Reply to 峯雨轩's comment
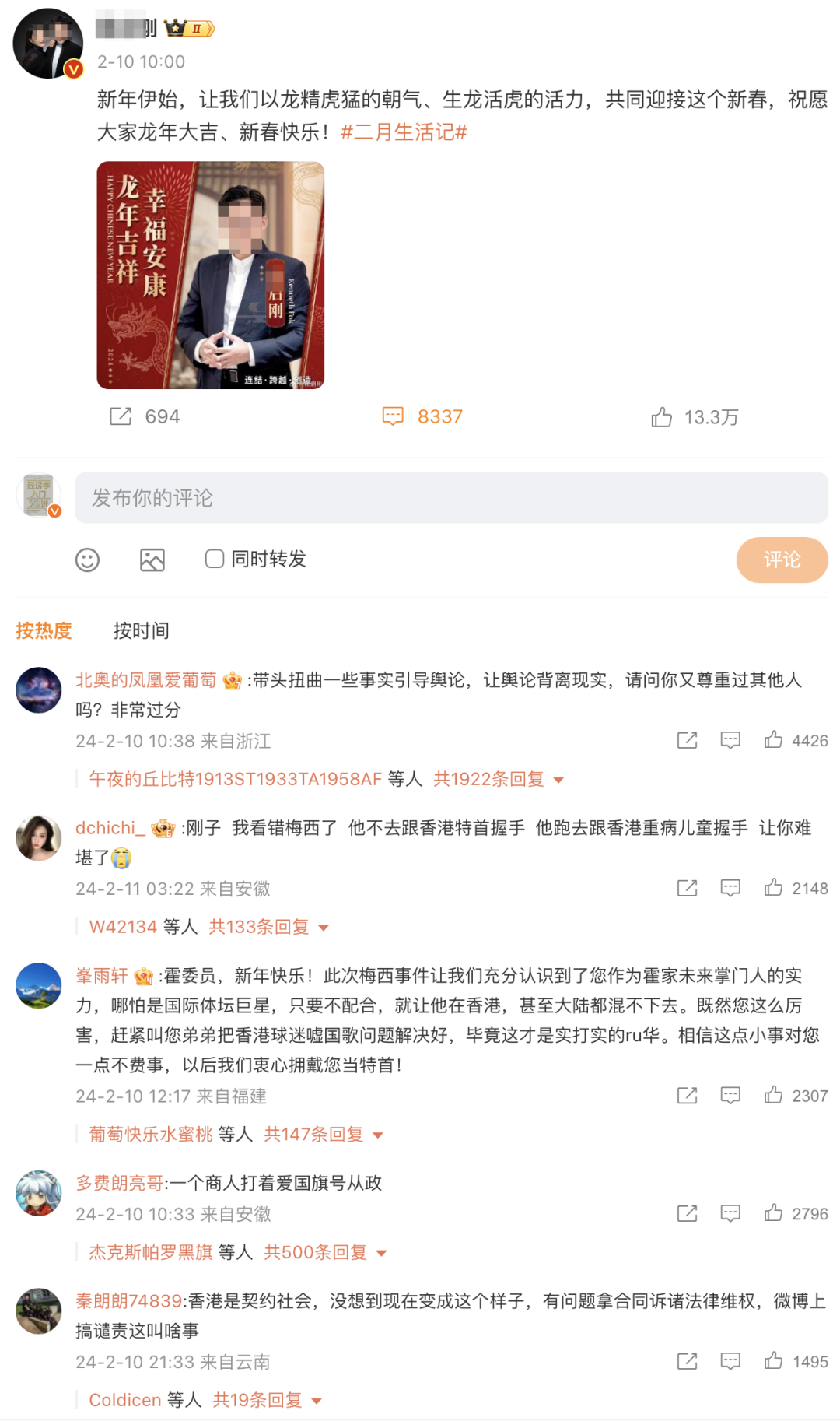Viewport: 840px width, 1421px height. (x=730, y=1096)
